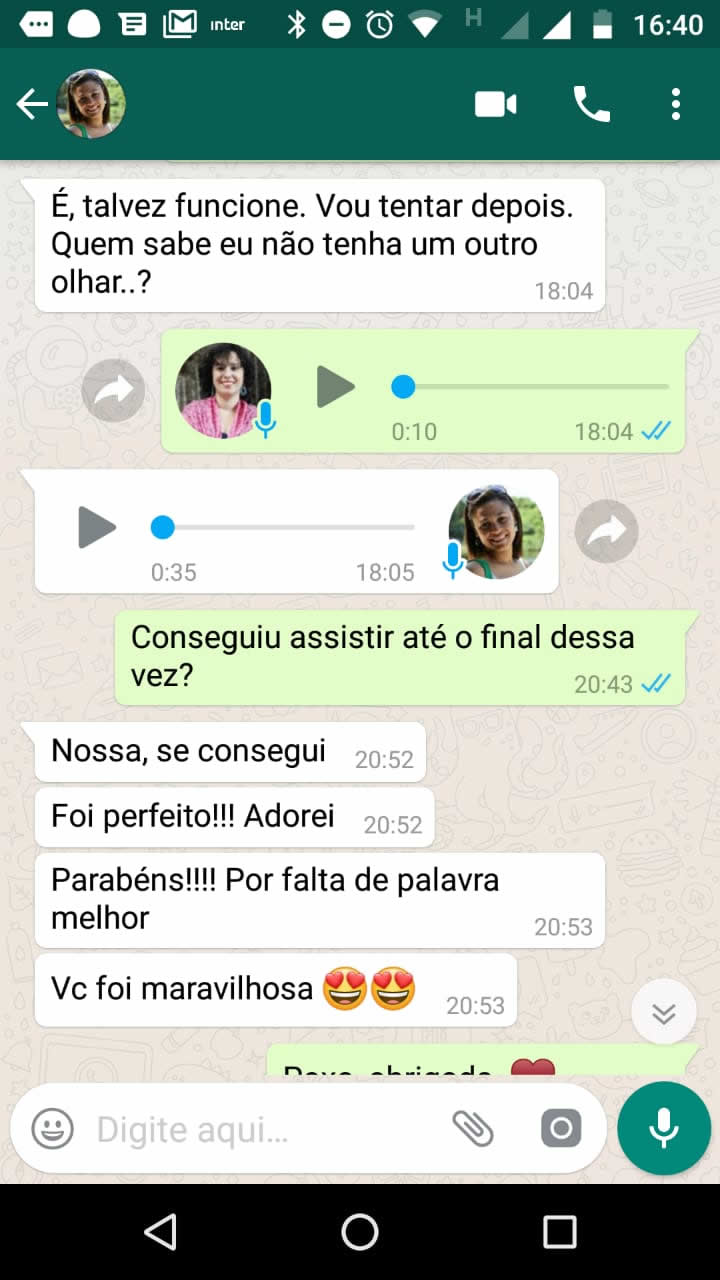Open the overflow menu
Screen dimensions: 720x1280
(676, 104)
